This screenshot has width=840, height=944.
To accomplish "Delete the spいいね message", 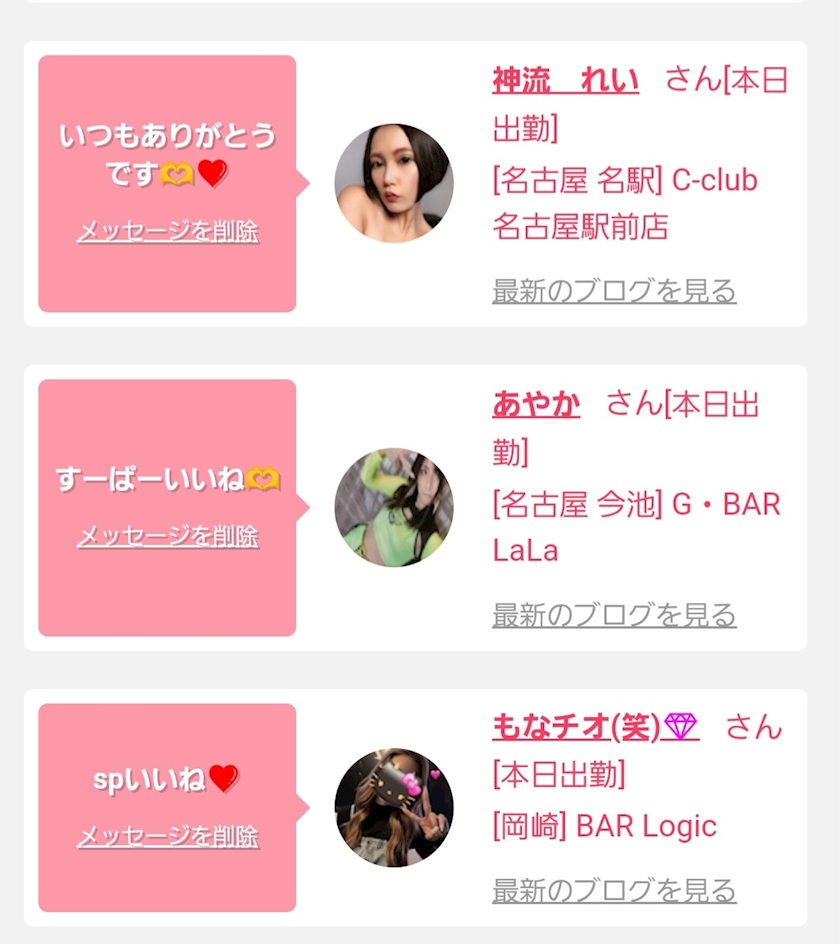I will (168, 836).
